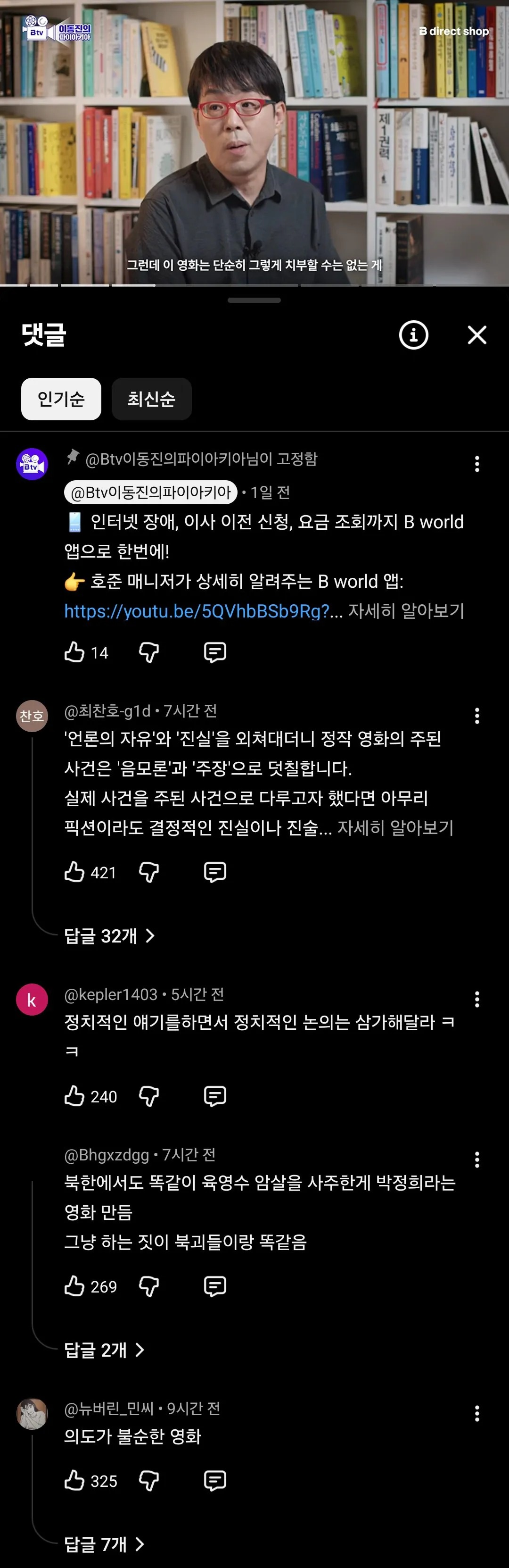509x1568 pixels.
Task: Open @최찬호-g1d's profile avatar
Action: pos(32,716)
